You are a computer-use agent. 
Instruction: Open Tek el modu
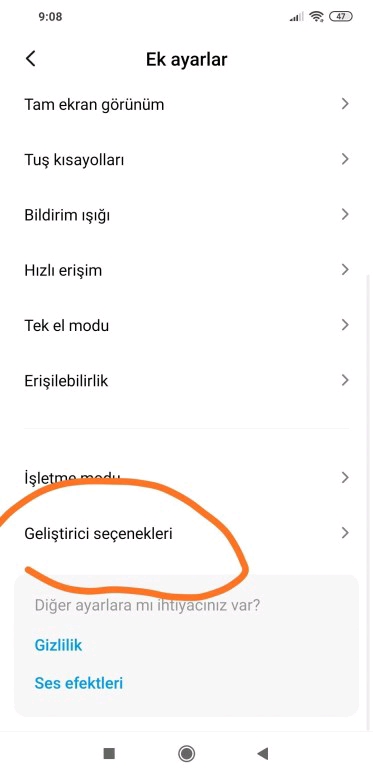(186, 326)
